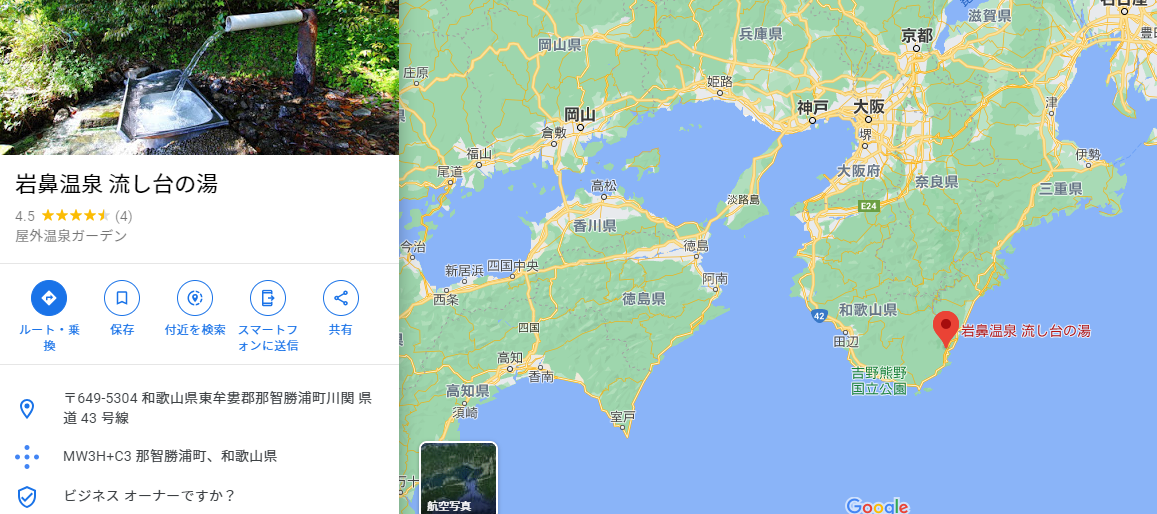Claim business via ビジネス オーナーですか？

149,495
